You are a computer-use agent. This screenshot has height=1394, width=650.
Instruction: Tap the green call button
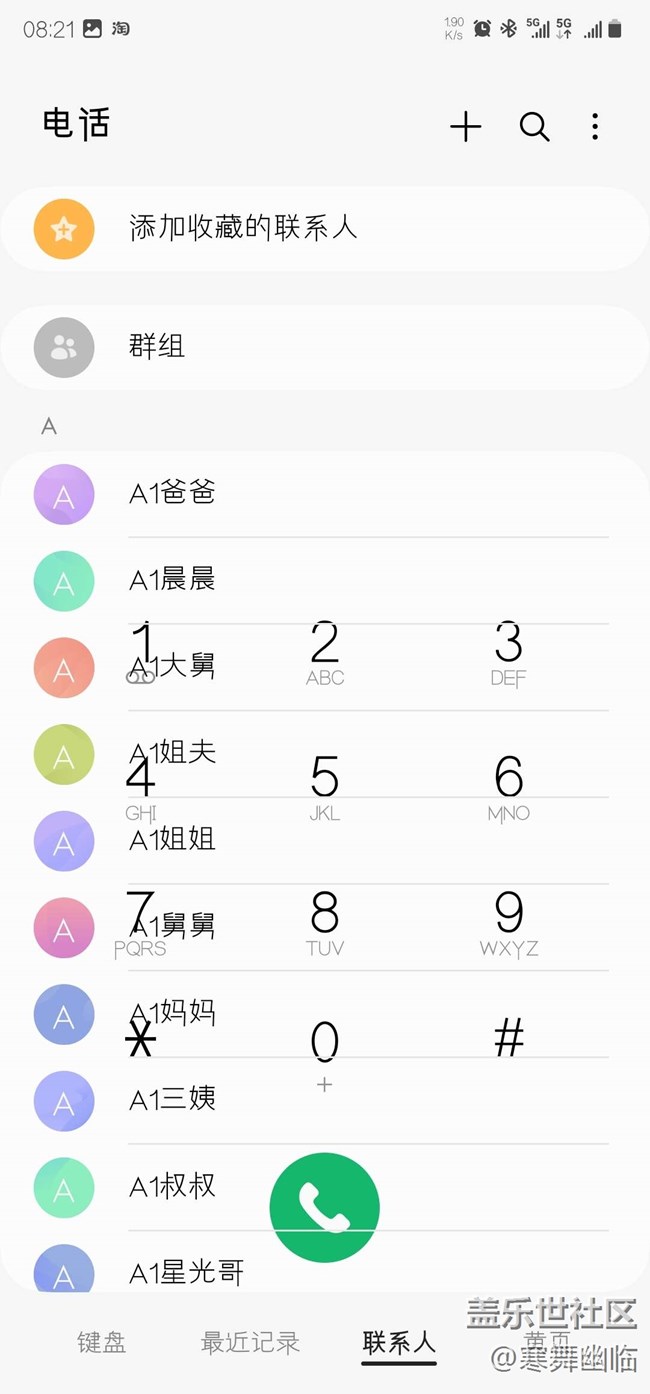[324, 1208]
